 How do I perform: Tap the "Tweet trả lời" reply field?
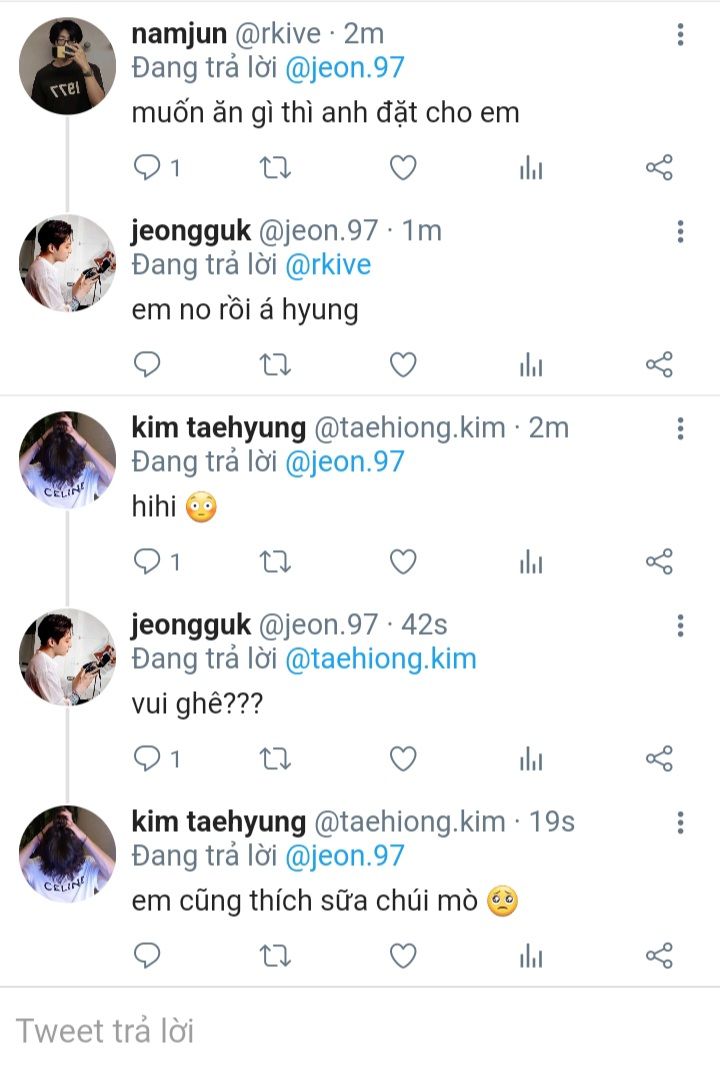coord(300,1030)
